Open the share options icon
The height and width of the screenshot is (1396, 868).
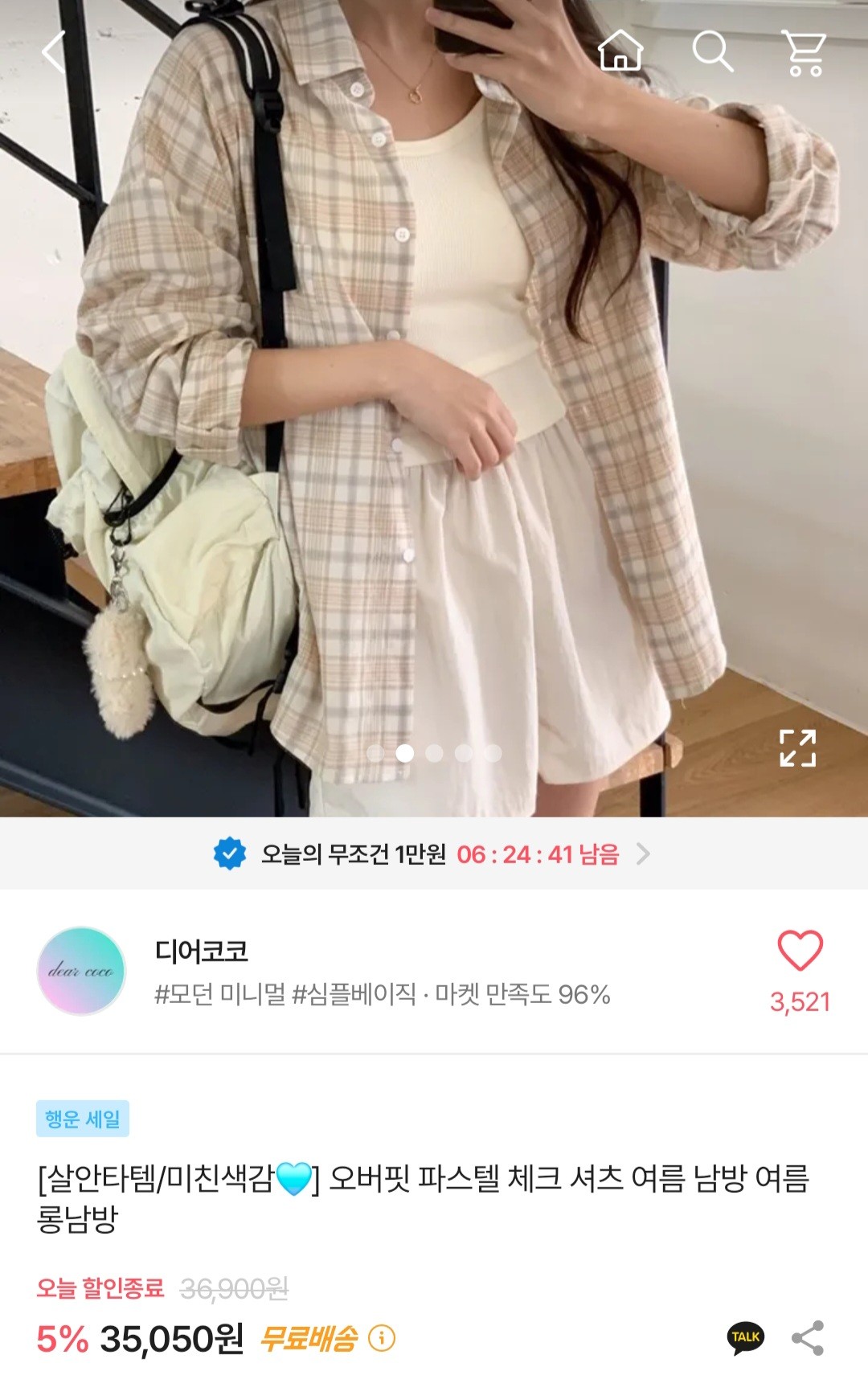(x=808, y=1337)
